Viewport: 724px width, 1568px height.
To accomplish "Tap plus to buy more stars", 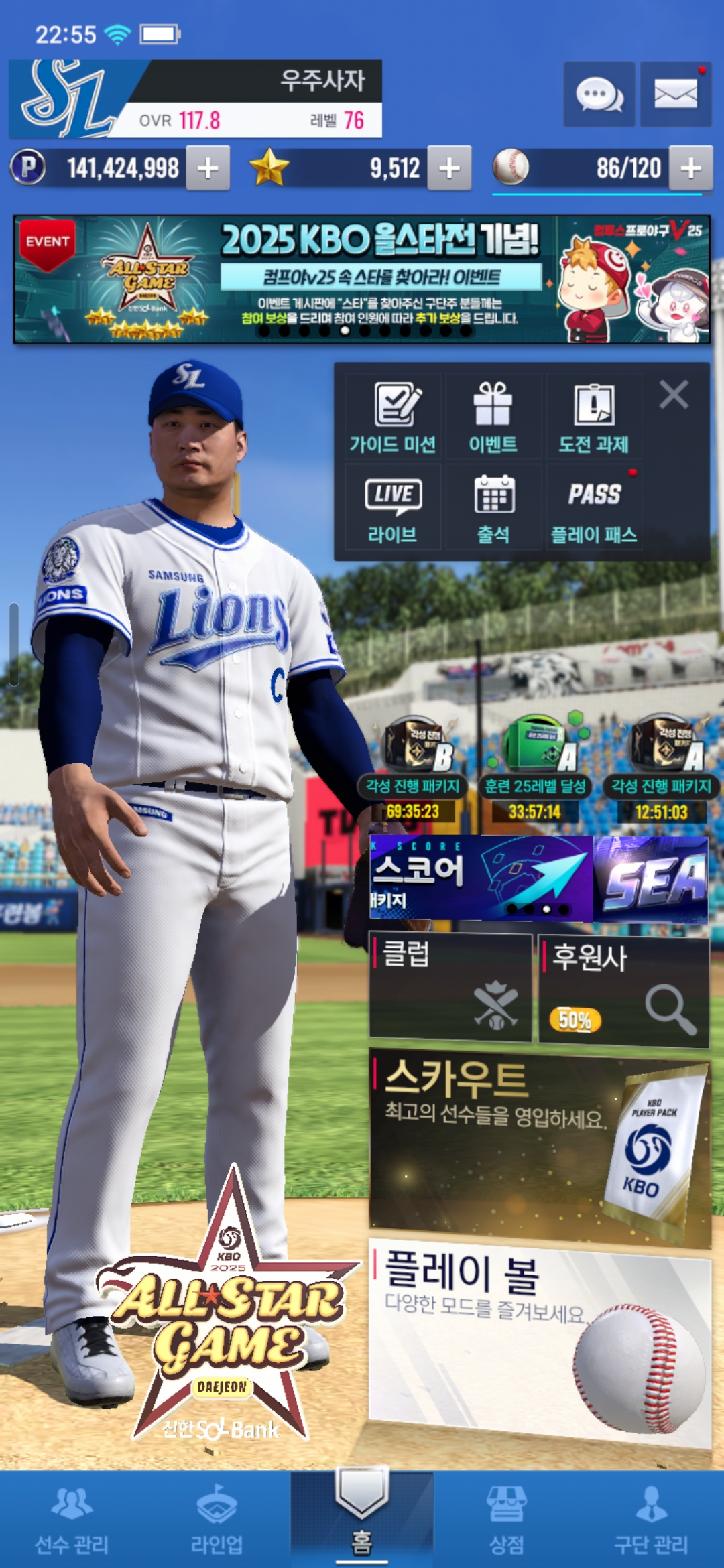I will pos(449,168).
